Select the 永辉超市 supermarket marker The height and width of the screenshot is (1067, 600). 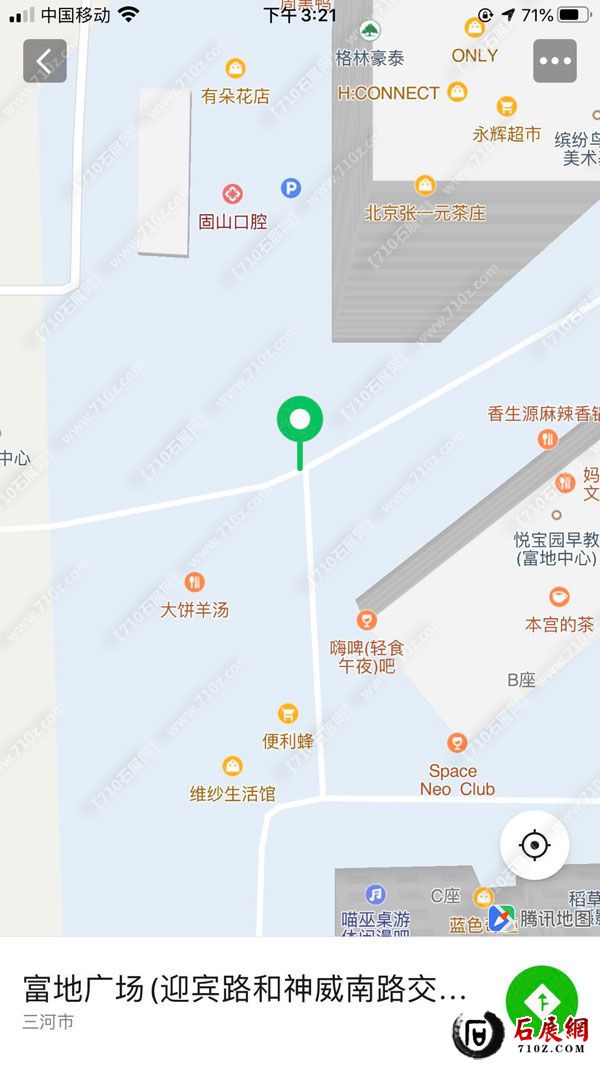coord(507,106)
